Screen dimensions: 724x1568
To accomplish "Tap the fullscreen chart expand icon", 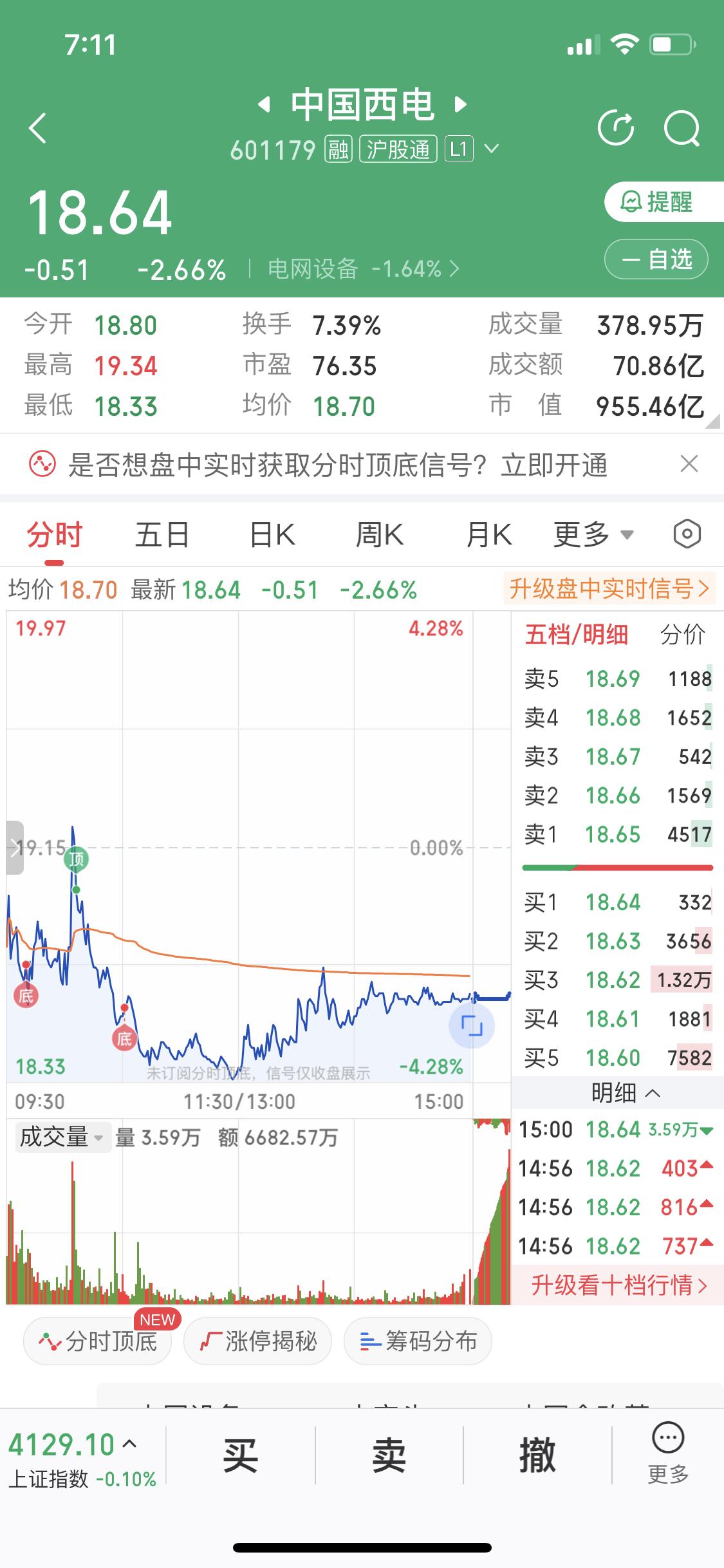I will 472,1025.
